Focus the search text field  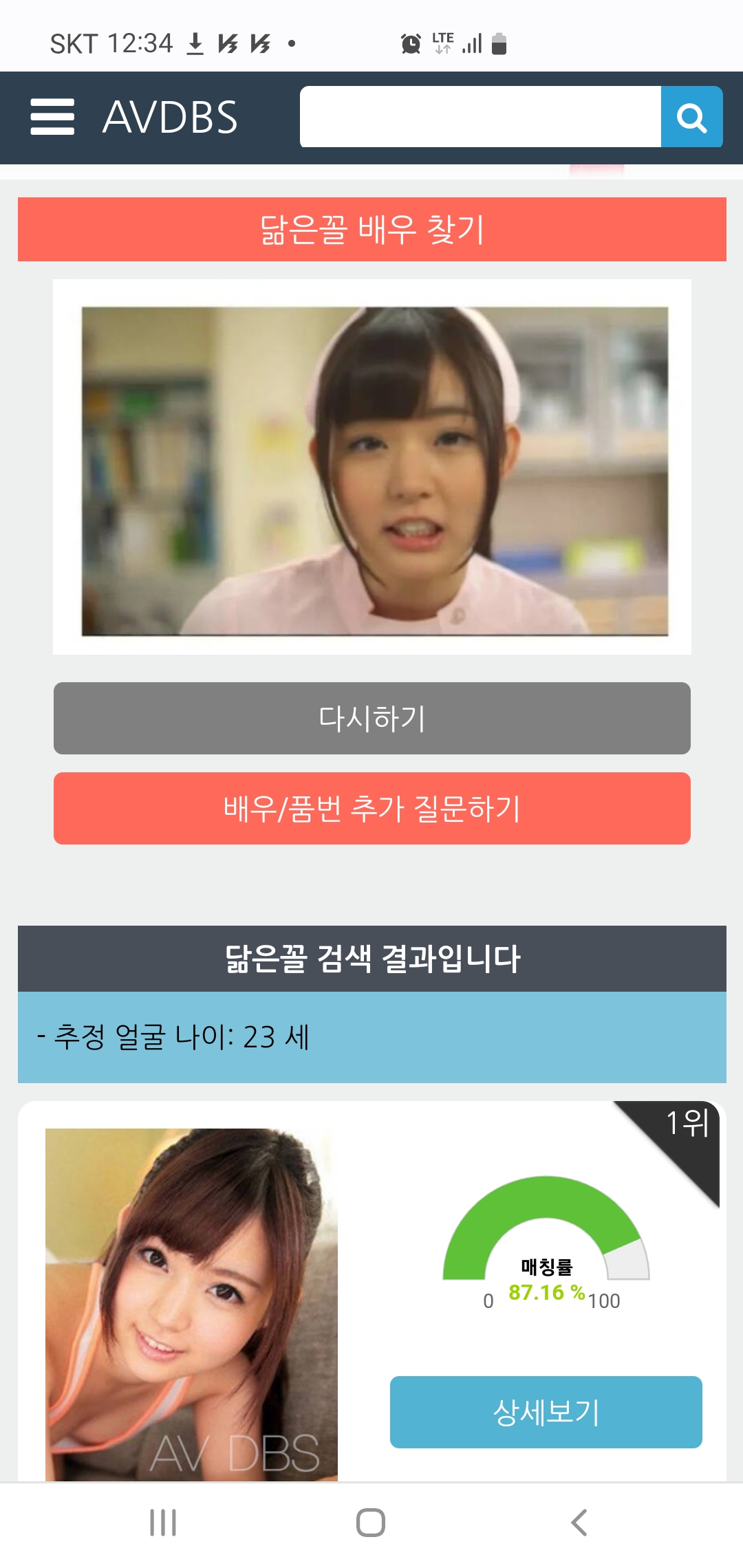[480, 116]
